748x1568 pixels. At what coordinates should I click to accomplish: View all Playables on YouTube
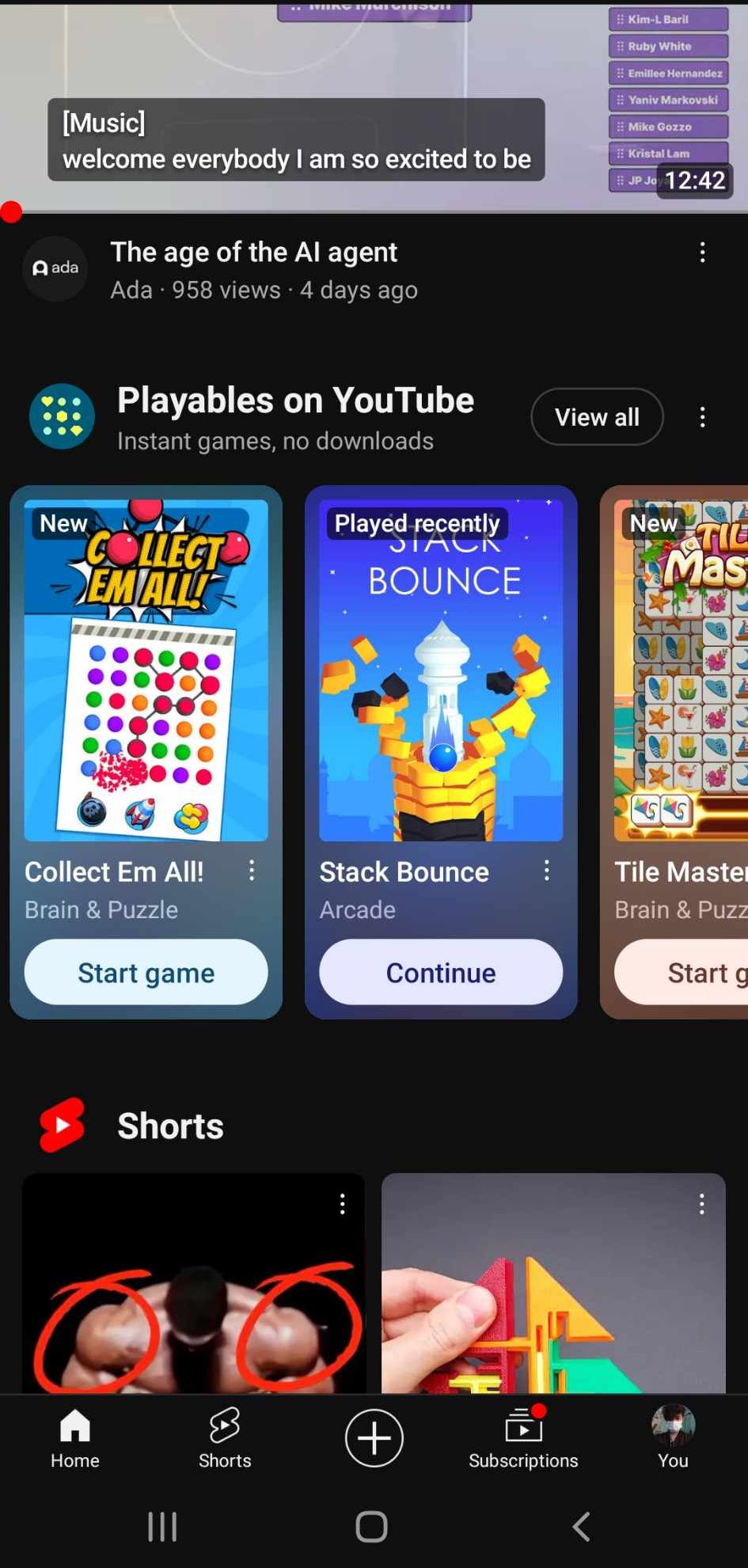[597, 417]
